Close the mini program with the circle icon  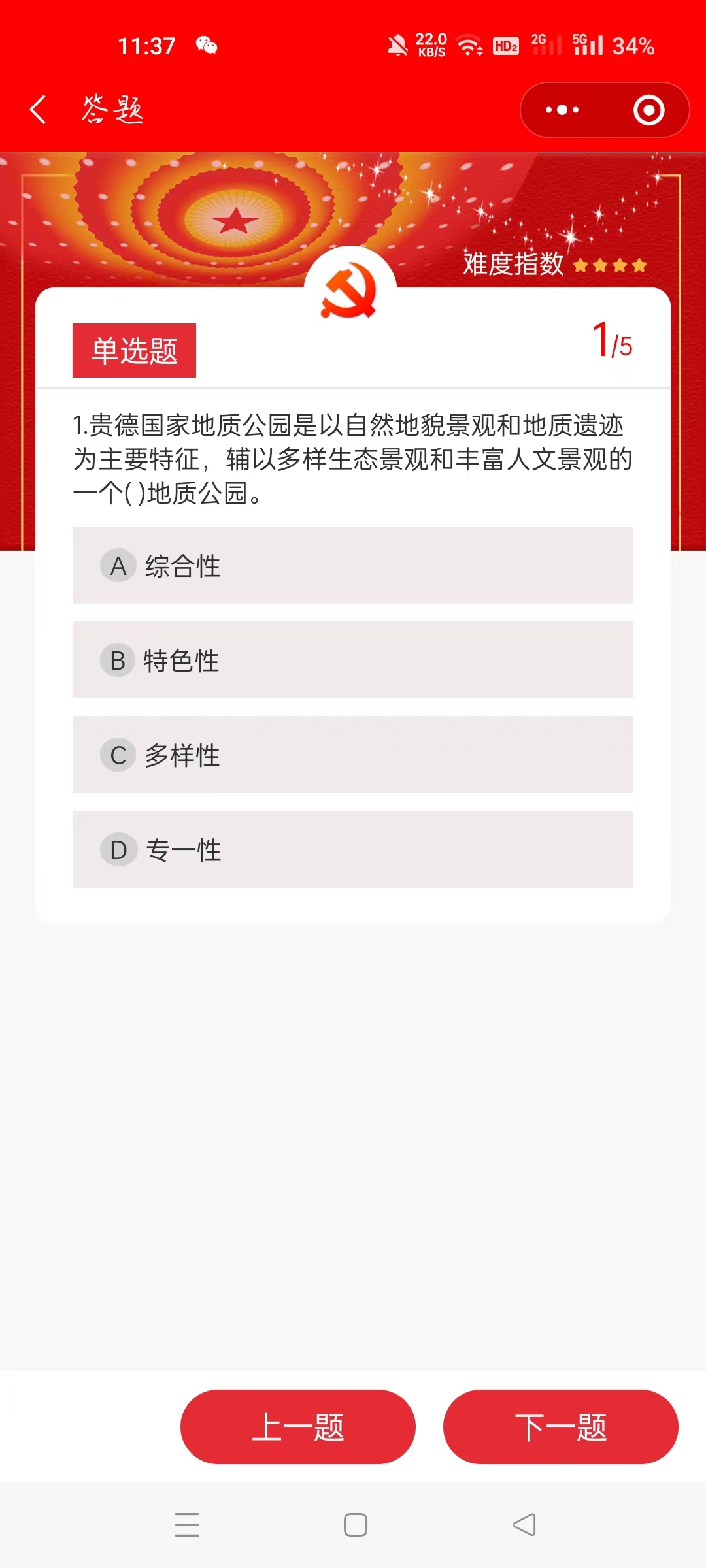pos(648,110)
